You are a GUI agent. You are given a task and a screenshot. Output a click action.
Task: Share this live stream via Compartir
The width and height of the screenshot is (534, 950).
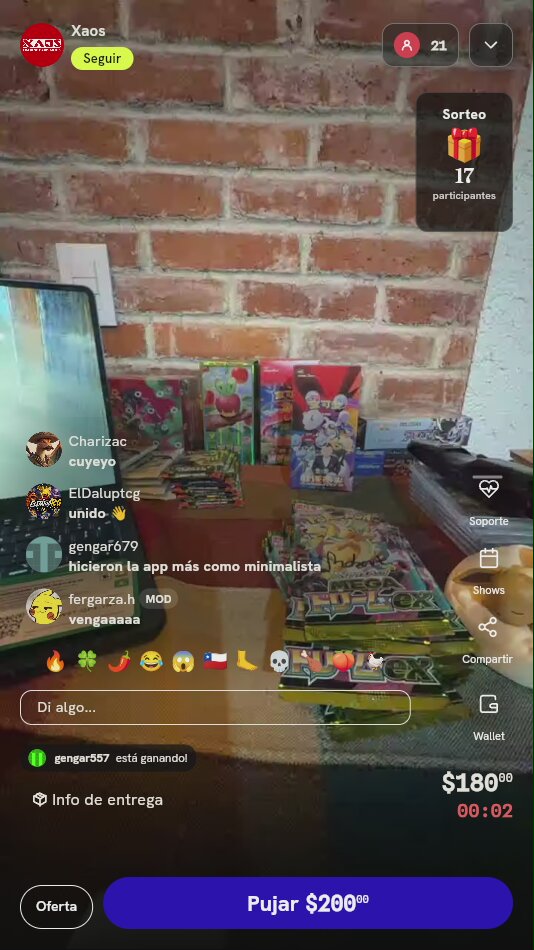coord(487,640)
